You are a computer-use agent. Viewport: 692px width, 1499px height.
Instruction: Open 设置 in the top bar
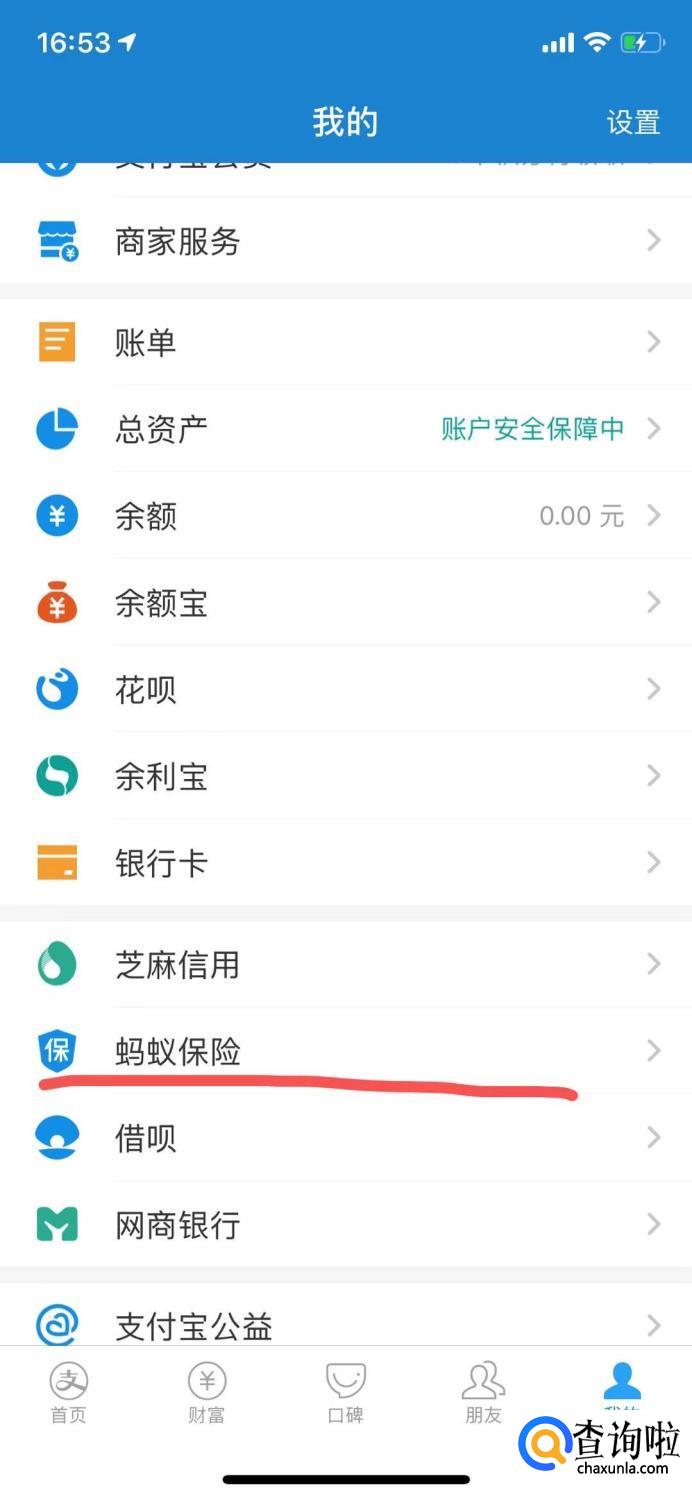[633, 122]
